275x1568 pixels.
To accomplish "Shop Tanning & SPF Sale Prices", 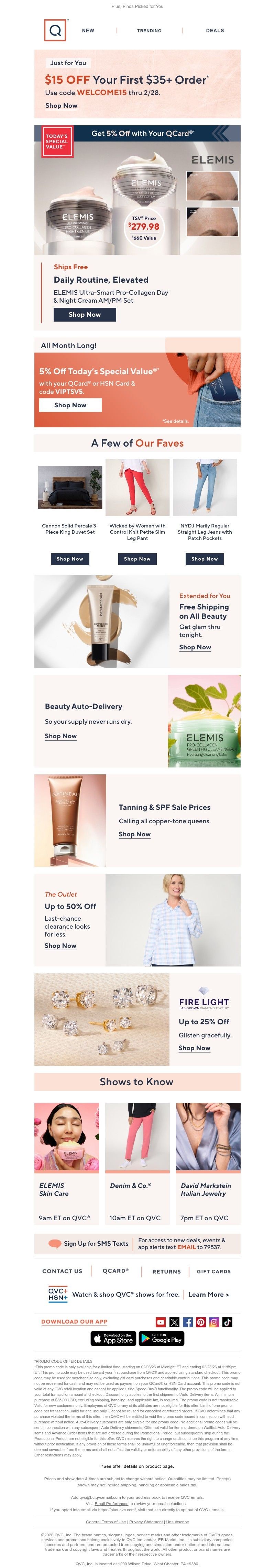I will 134,835.
